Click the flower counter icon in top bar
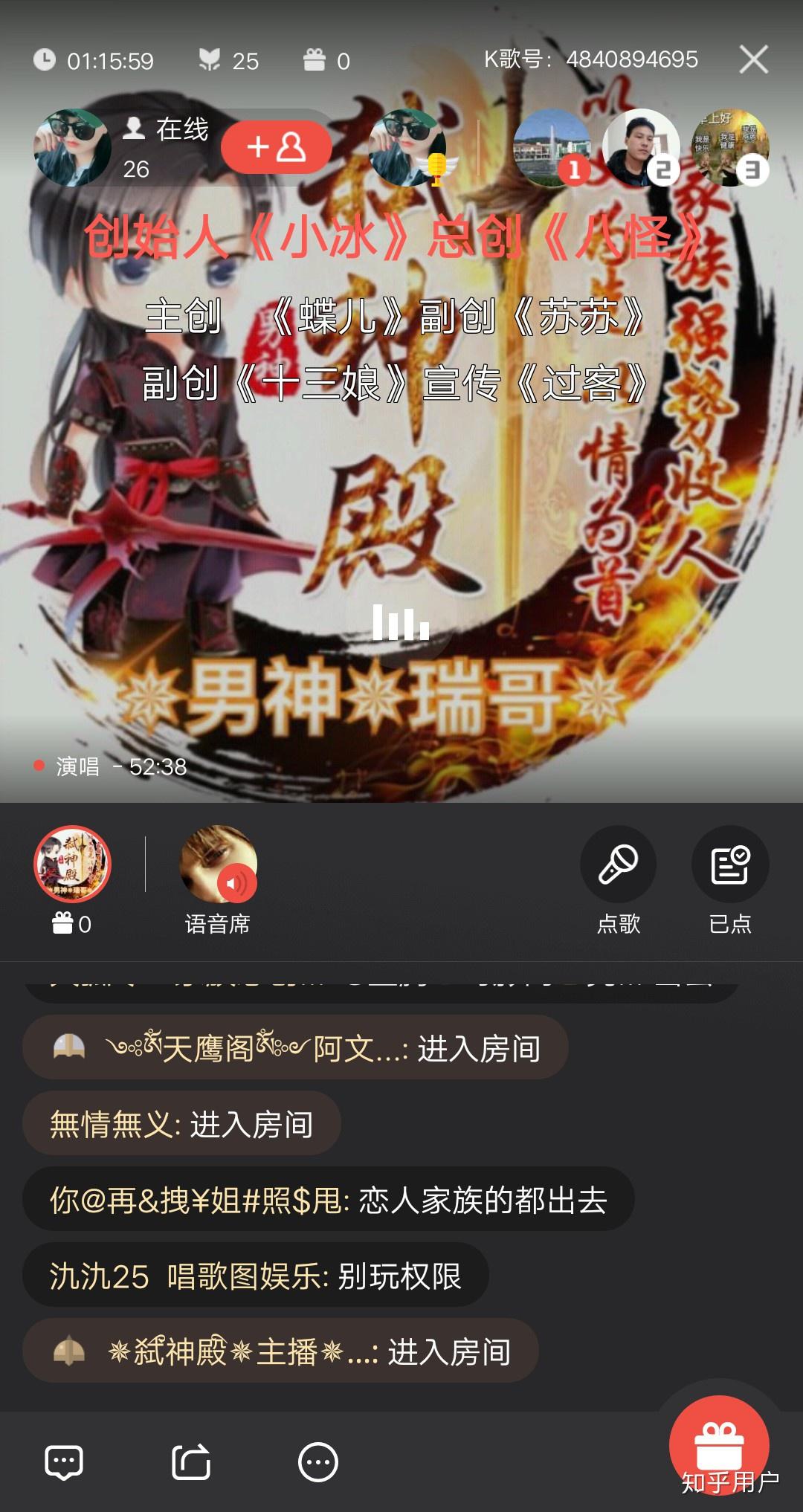Viewport: 803px width, 1512px height. [210, 61]
